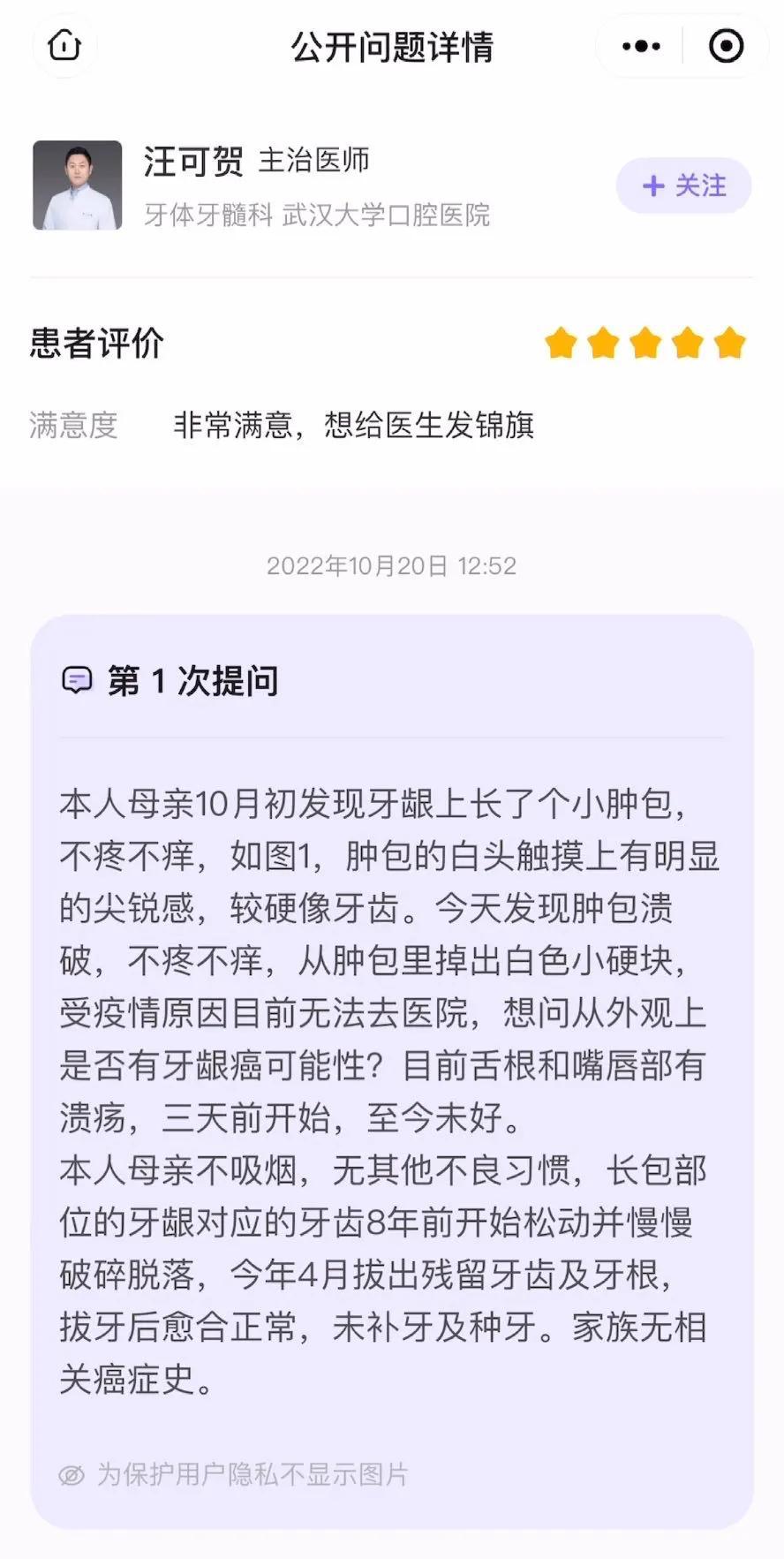
Task: Go to the mini program home page
Action: [64, 46]
